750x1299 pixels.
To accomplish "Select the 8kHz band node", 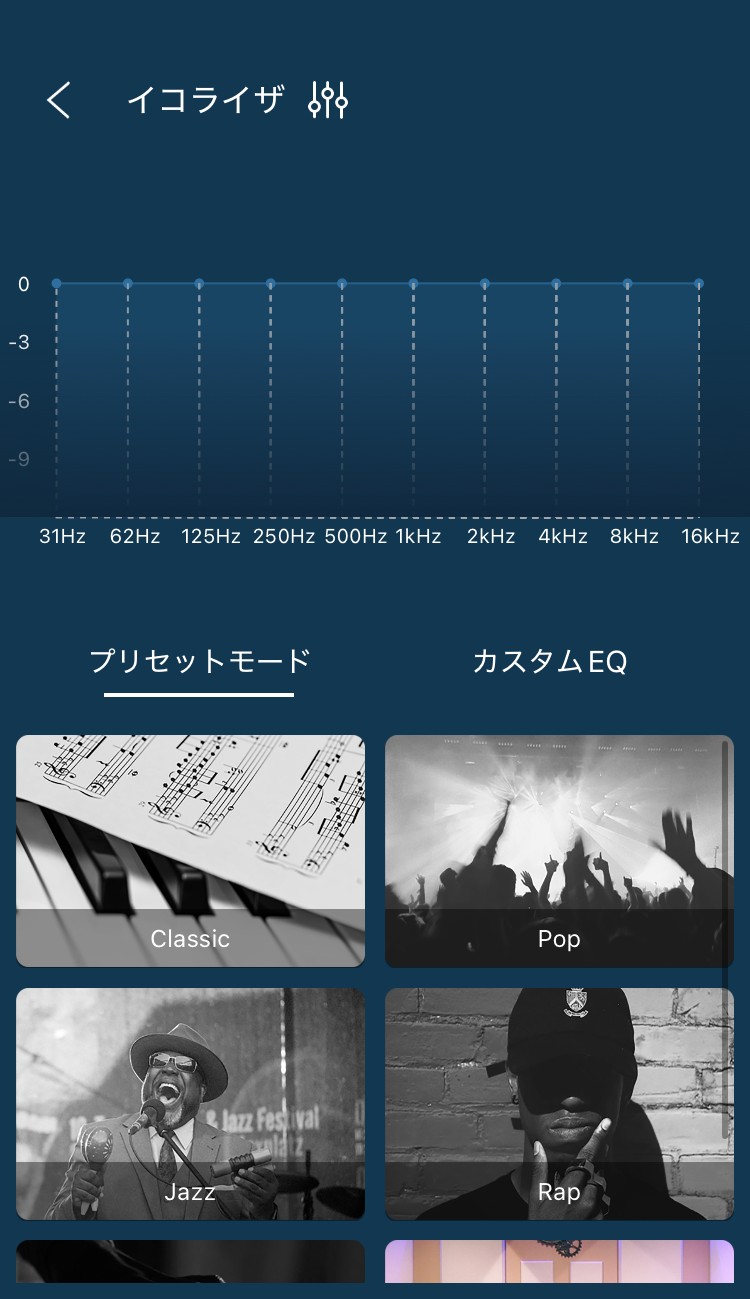I will pyautogui.click(x=627, y=284).
